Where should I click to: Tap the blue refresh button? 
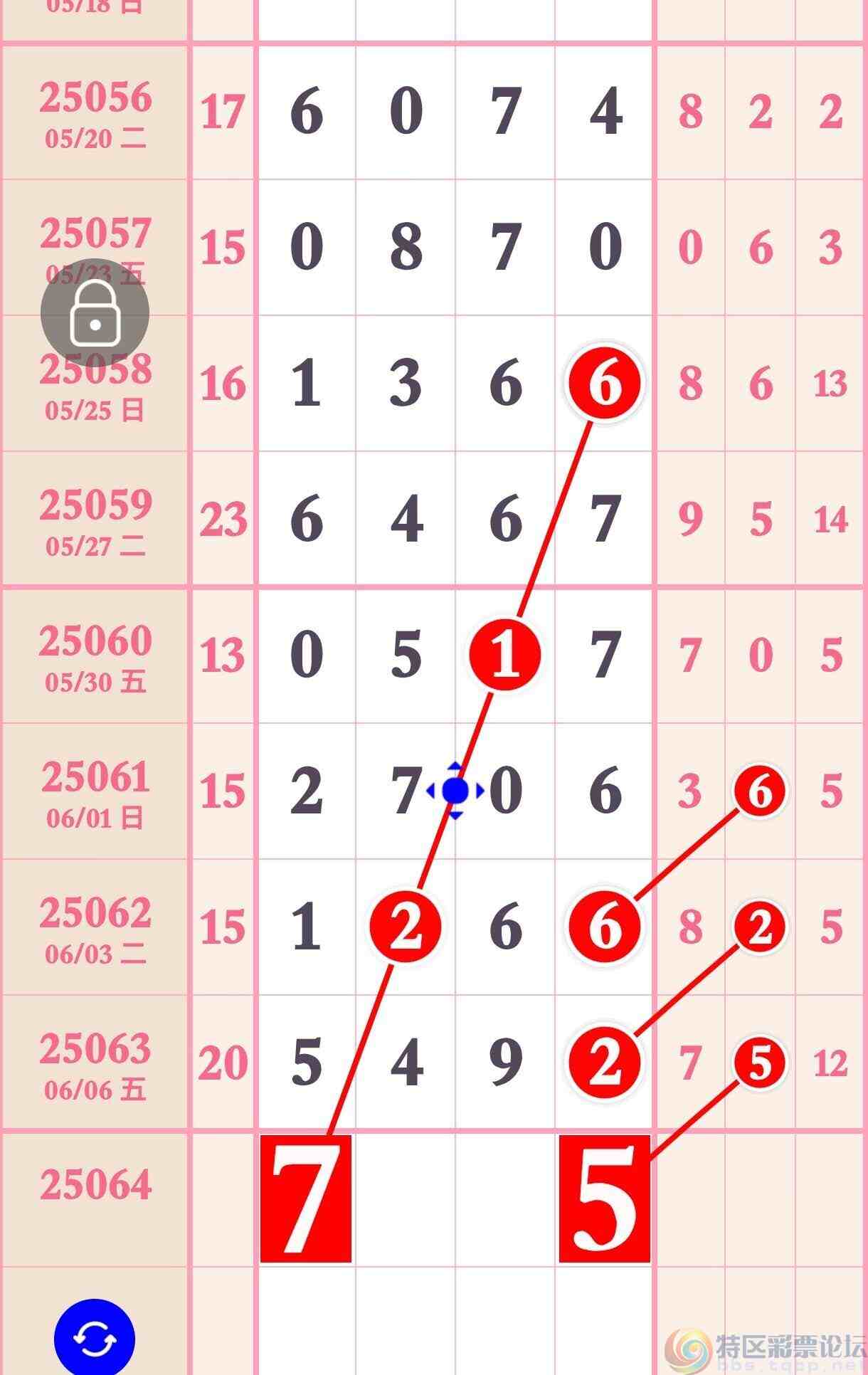click(95, 1338)
